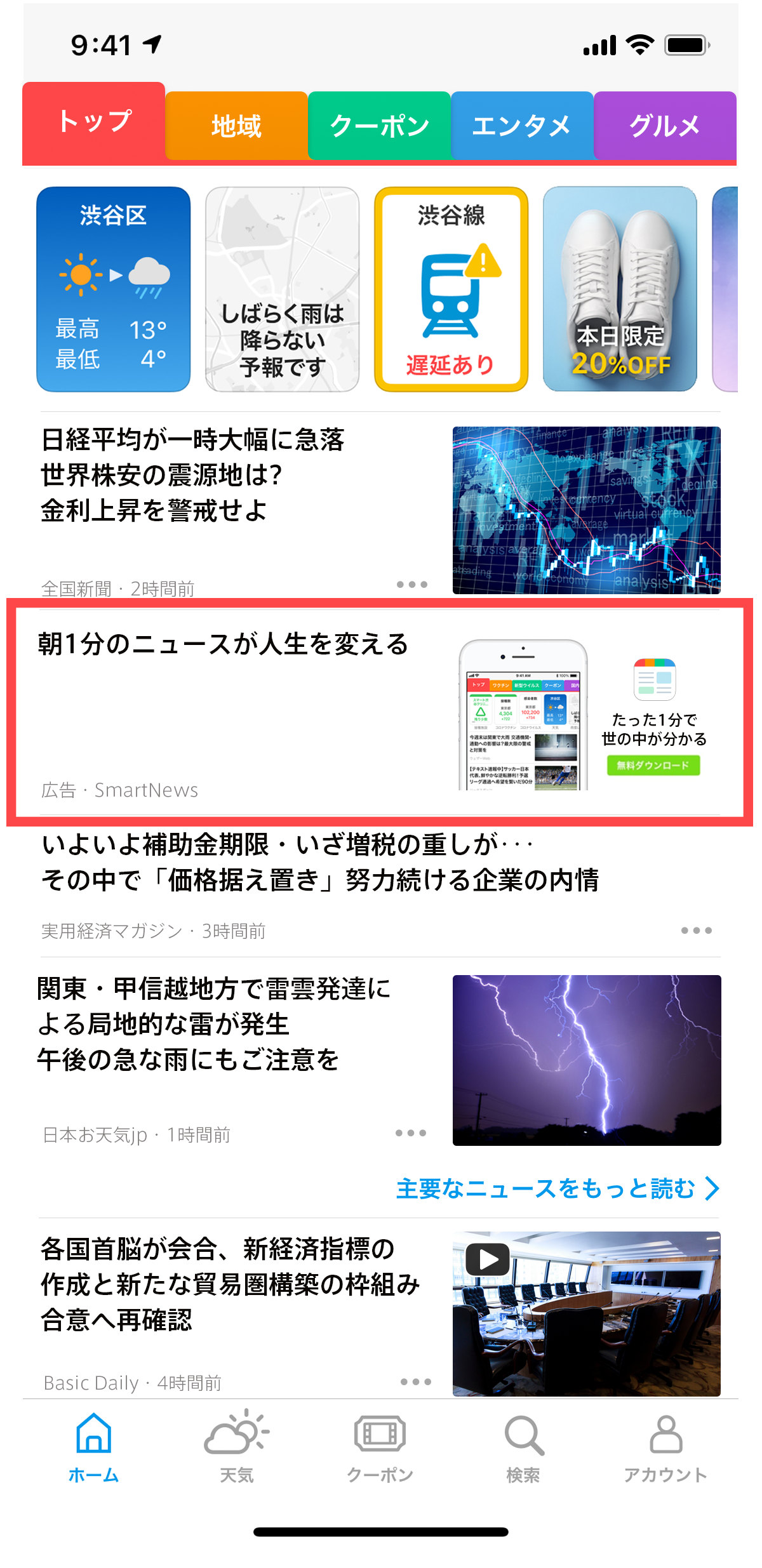
Task: Switch to the エンタメ tab
Action: click(x=522, y=125)
